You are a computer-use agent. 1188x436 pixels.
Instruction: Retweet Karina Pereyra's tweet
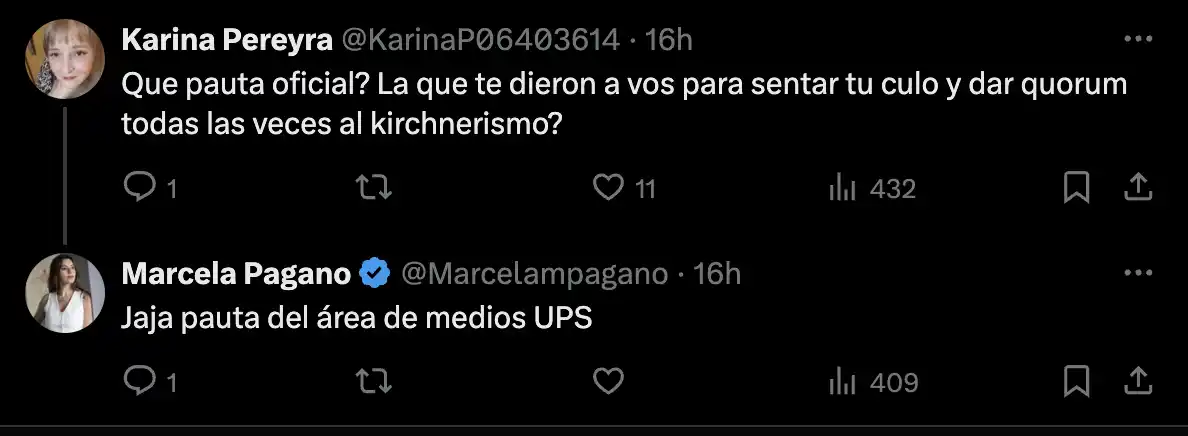tap(373, 187)
